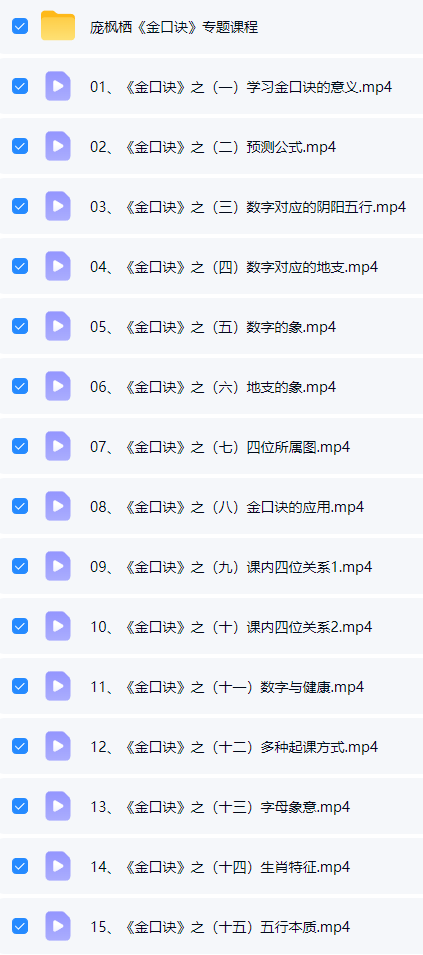Deselect the checkbox for 04 数字对应的地支.mp4

20,266
